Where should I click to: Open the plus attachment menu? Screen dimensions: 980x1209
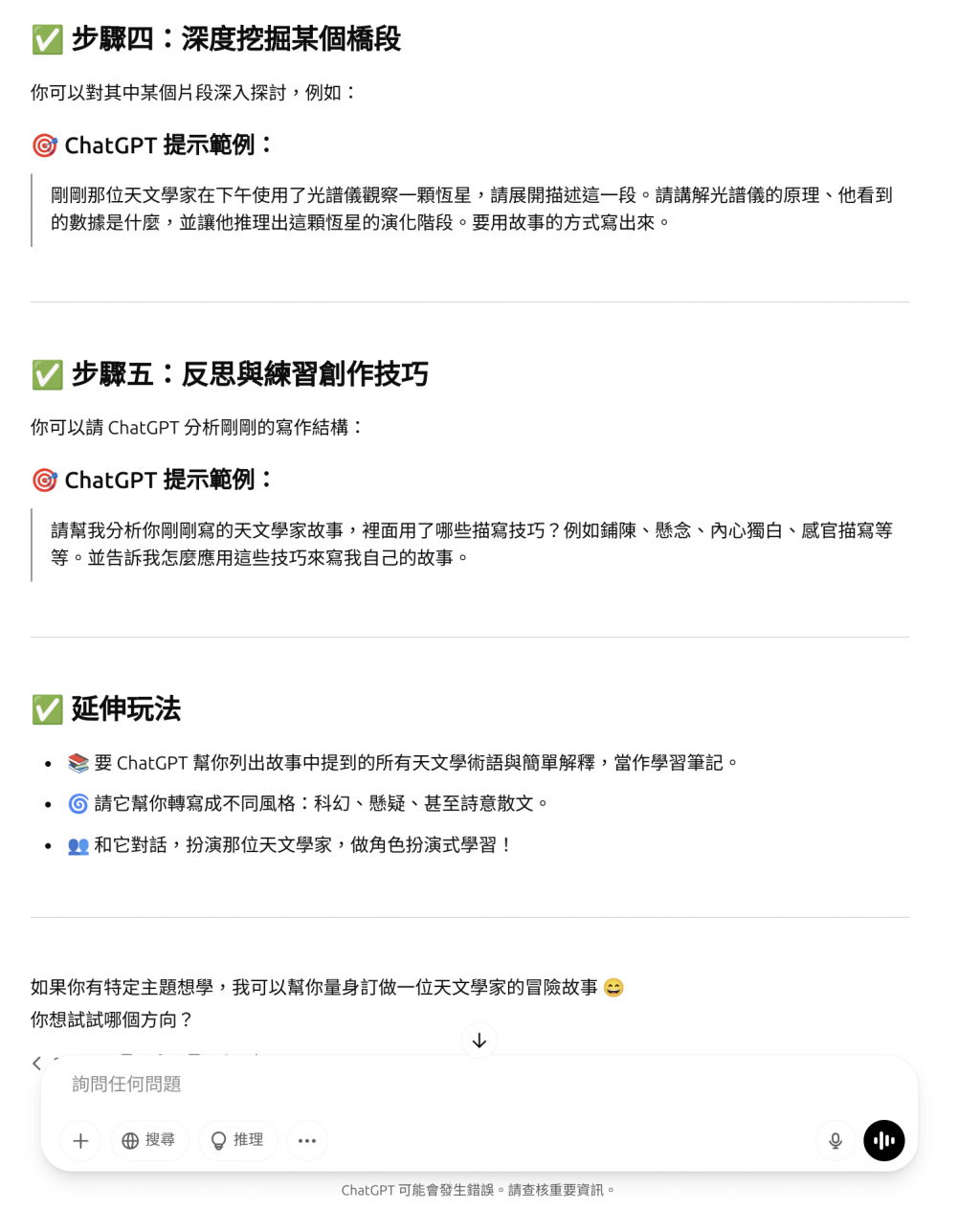(80, 1140)
